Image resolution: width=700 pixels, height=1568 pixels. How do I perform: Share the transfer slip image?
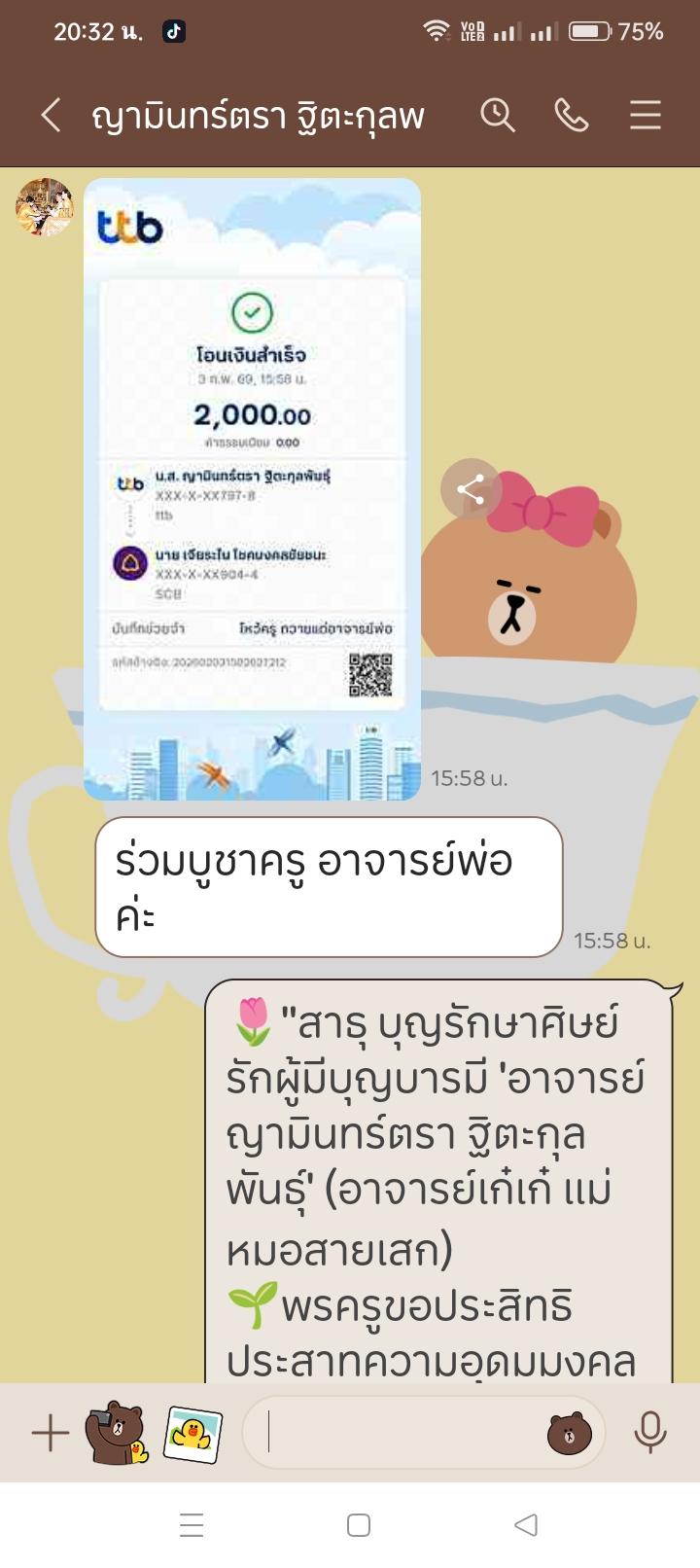tap(471, 489)
